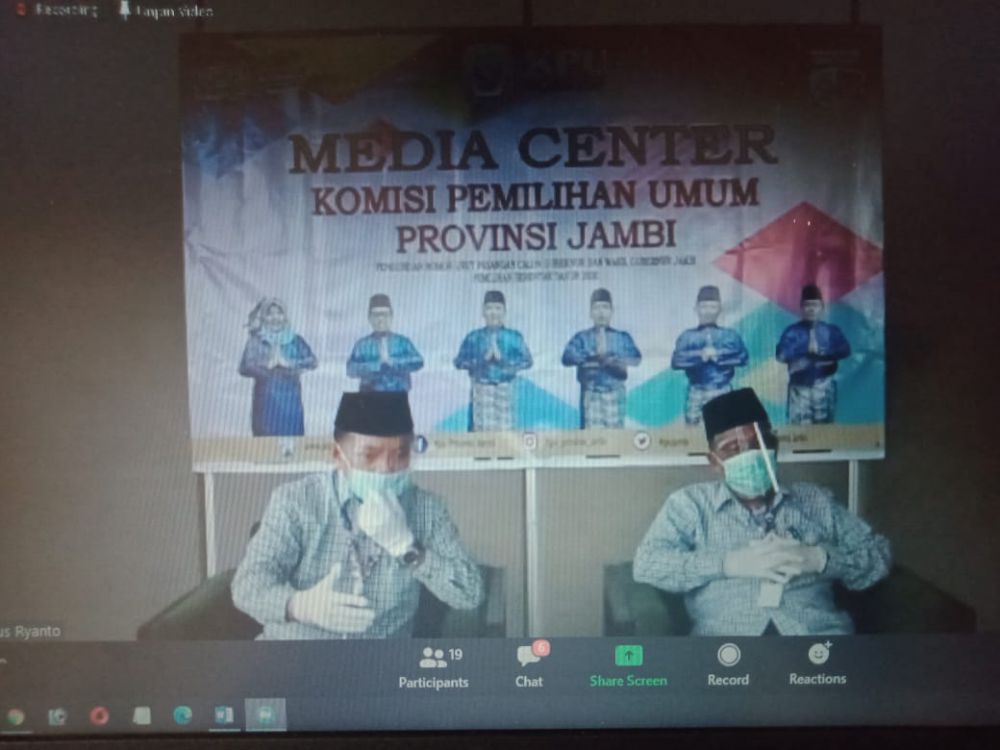This screenshot has height=750, width=1000.
Task: Open the meeting Chat
Action: 529,666
